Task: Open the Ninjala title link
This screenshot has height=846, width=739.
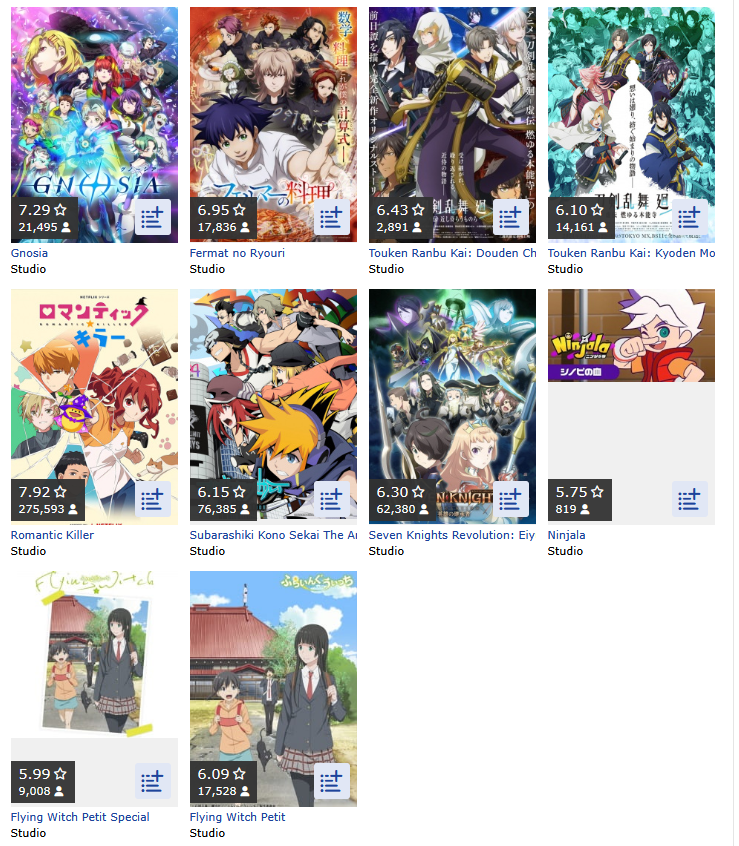Action: pos(566,535)
